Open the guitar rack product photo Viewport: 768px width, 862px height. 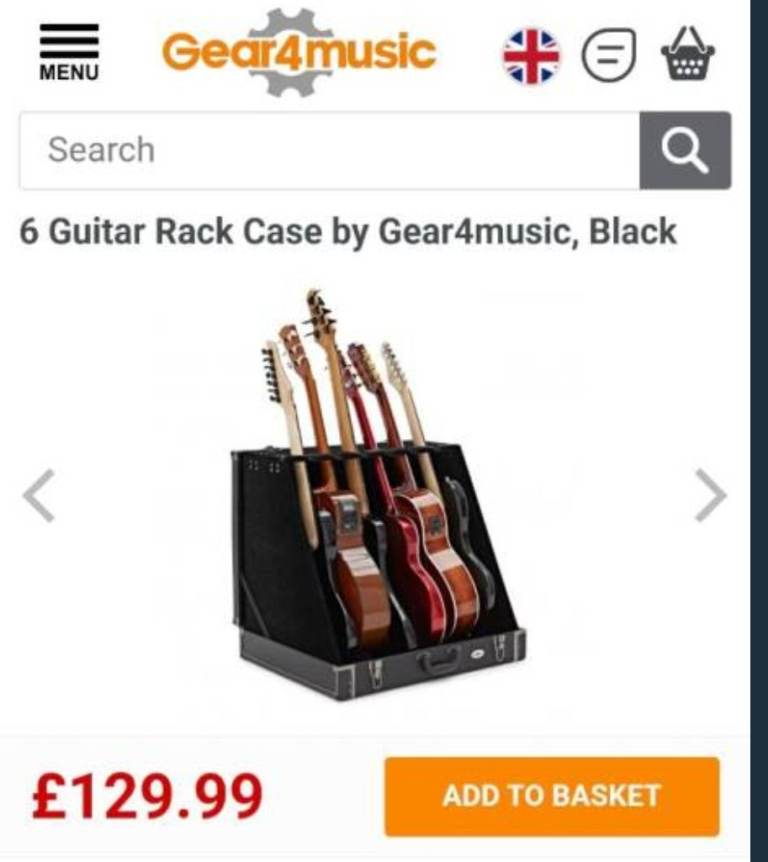378,495
